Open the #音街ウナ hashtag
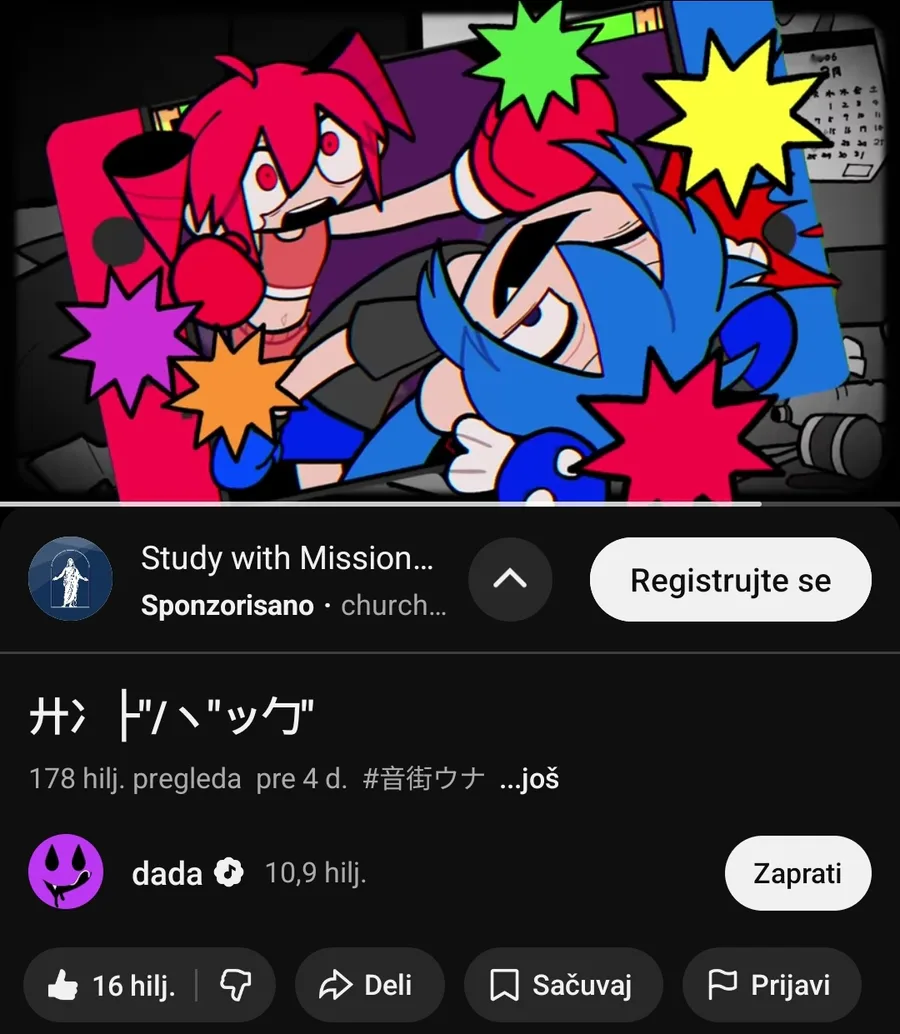Image resolution: width=900 pixels, height=1034 pixels. click(423, 779)
